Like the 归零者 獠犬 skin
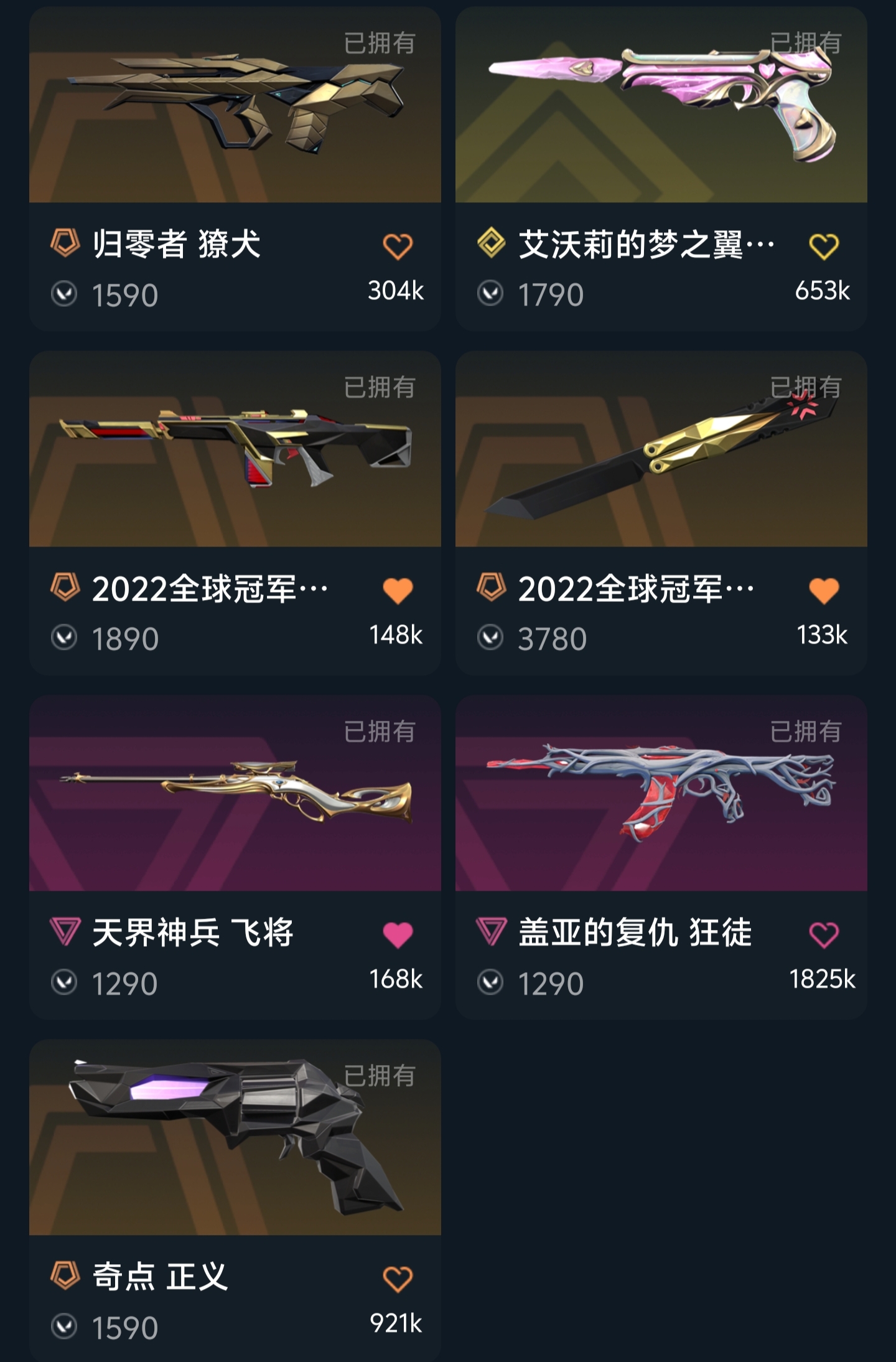Screen dimensions: 896x1362 (x=398, y=247)
